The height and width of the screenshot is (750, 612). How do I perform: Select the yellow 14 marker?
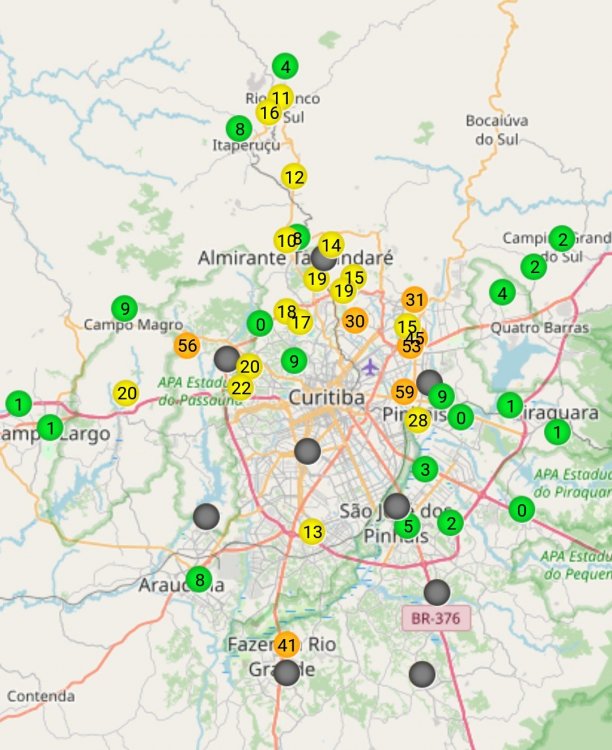(x=331, y=245)
